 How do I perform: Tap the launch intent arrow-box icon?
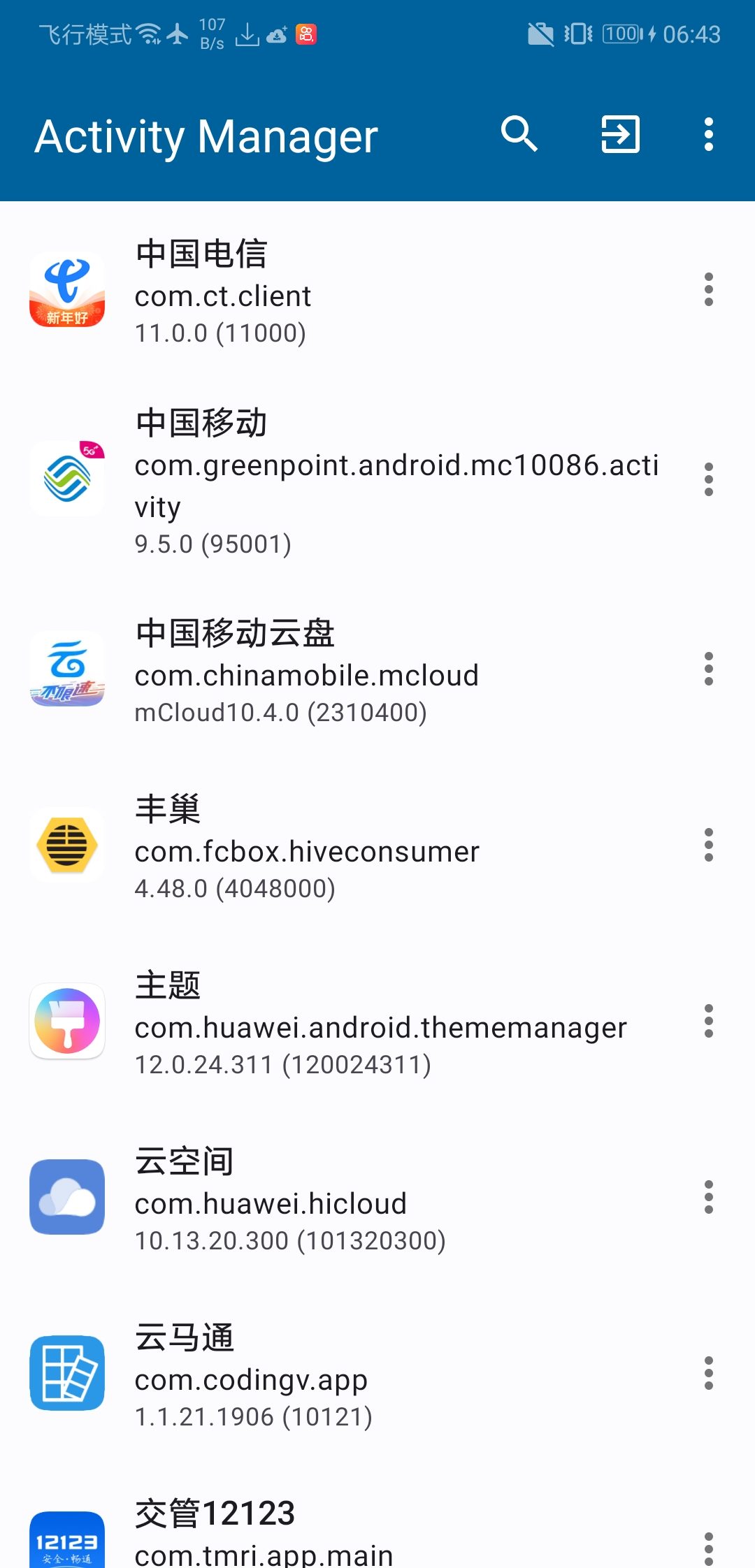(x=621, y=134)
